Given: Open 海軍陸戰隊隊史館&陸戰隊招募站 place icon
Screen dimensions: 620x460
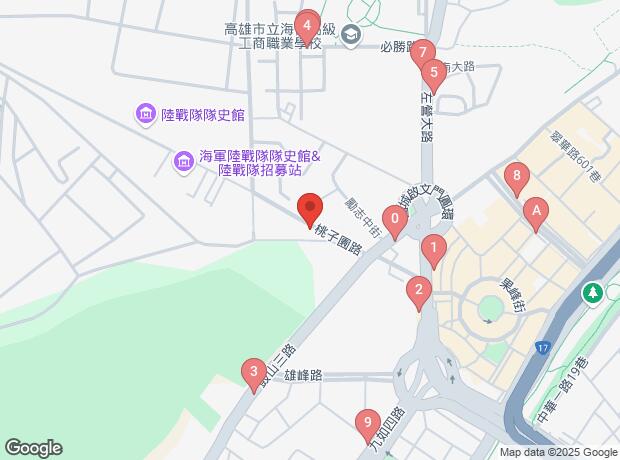Looking at the screenshot, I should (x=183, y=161).
